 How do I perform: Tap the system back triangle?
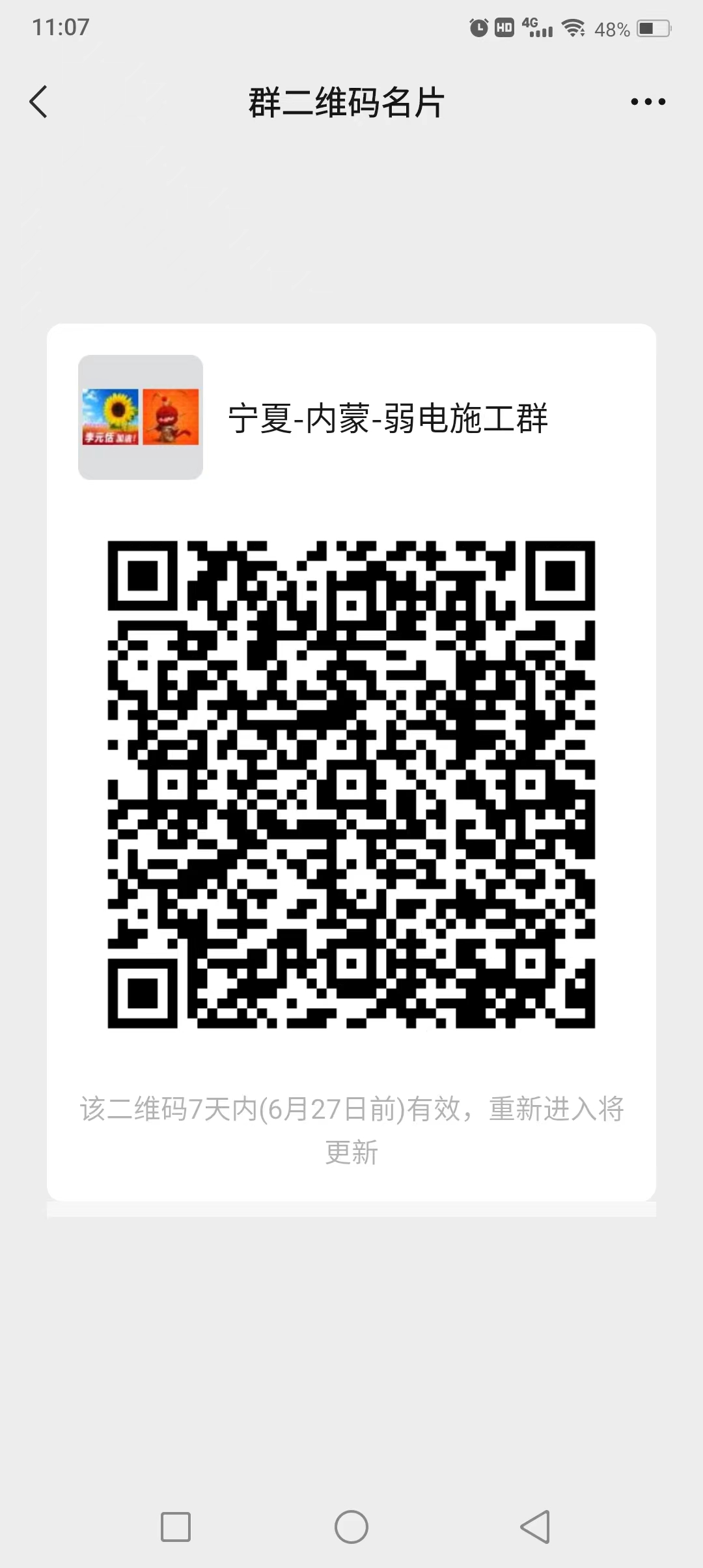coord(535,1526)
